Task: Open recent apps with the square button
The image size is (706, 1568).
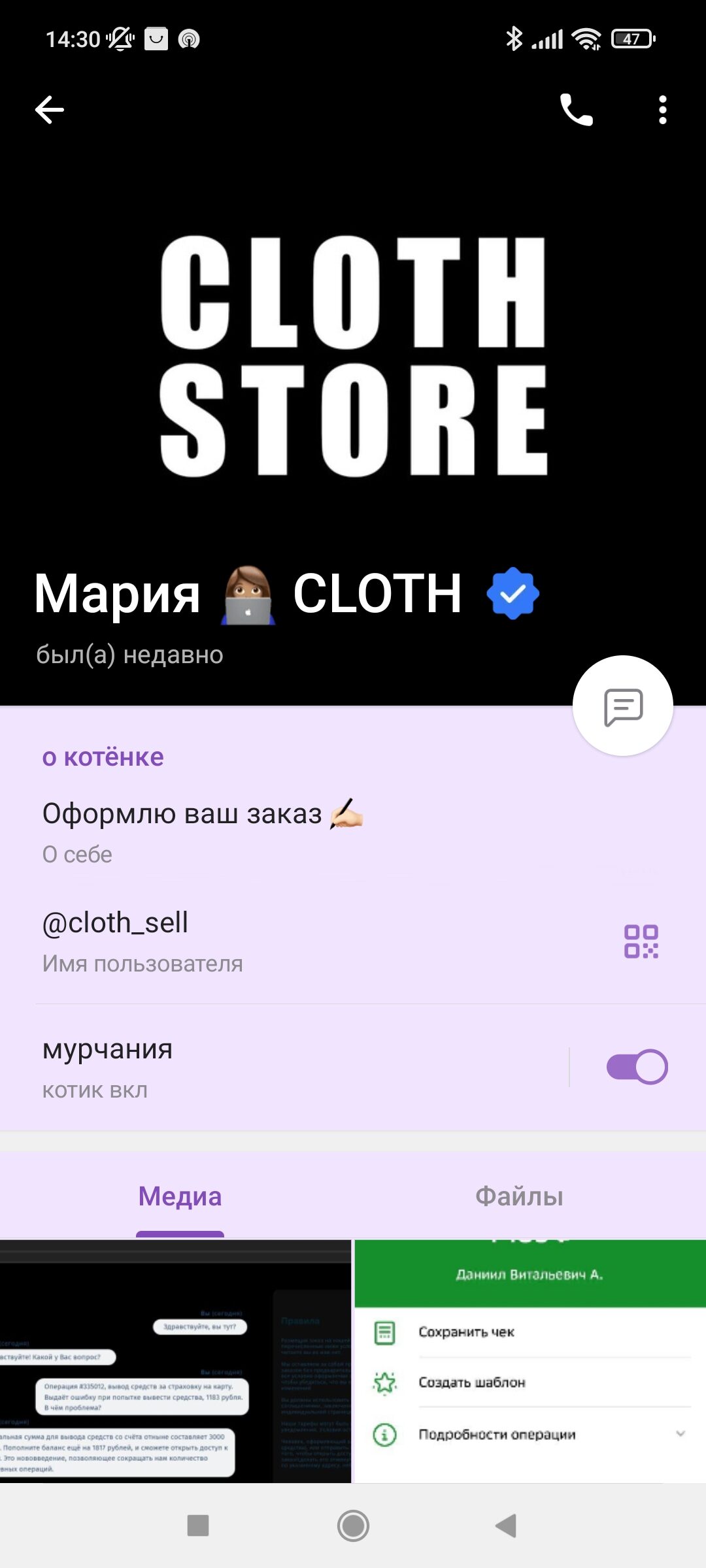Action: click(x=198, y=1526)
